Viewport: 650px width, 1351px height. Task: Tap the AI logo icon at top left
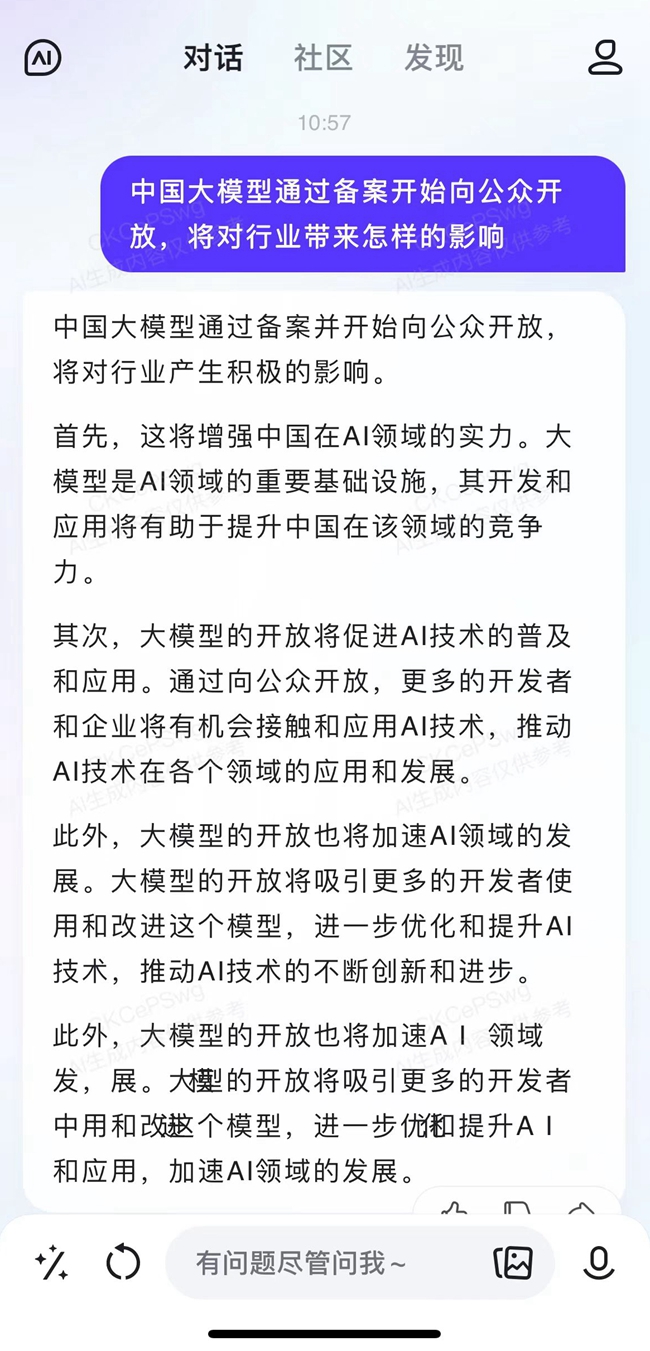tap(43, 58)
